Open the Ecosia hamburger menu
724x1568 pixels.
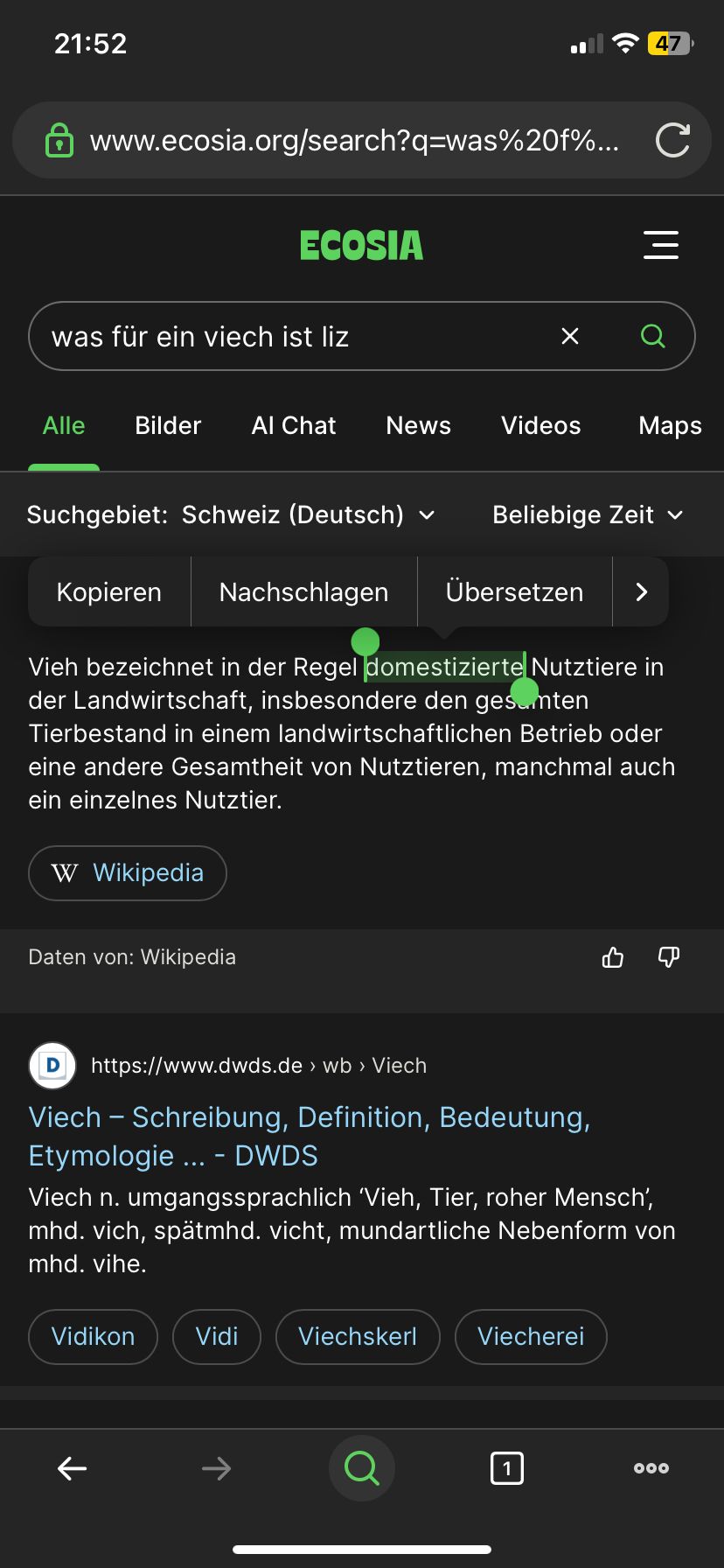tap(660, 245)
